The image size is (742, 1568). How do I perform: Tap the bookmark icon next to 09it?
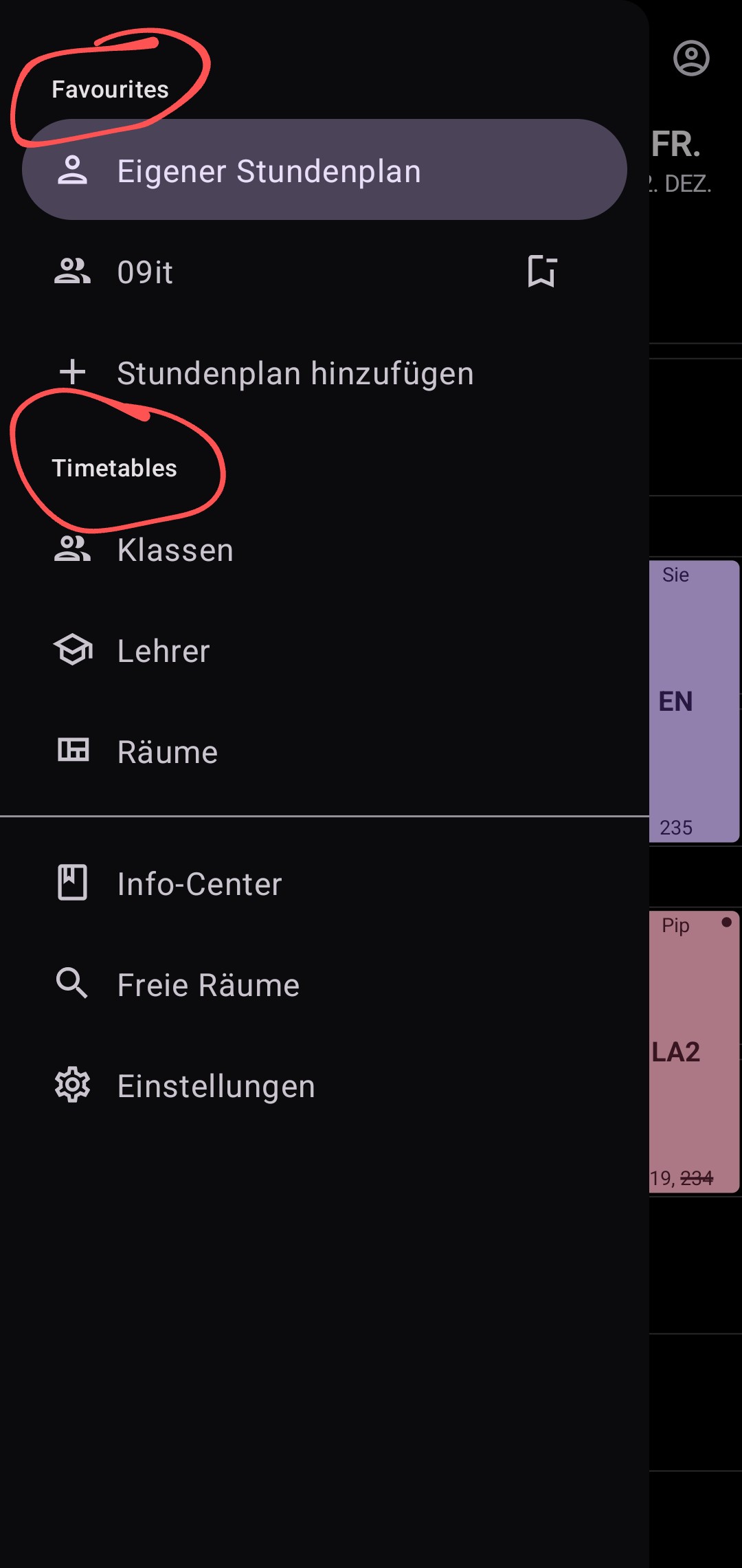[542, 271]
